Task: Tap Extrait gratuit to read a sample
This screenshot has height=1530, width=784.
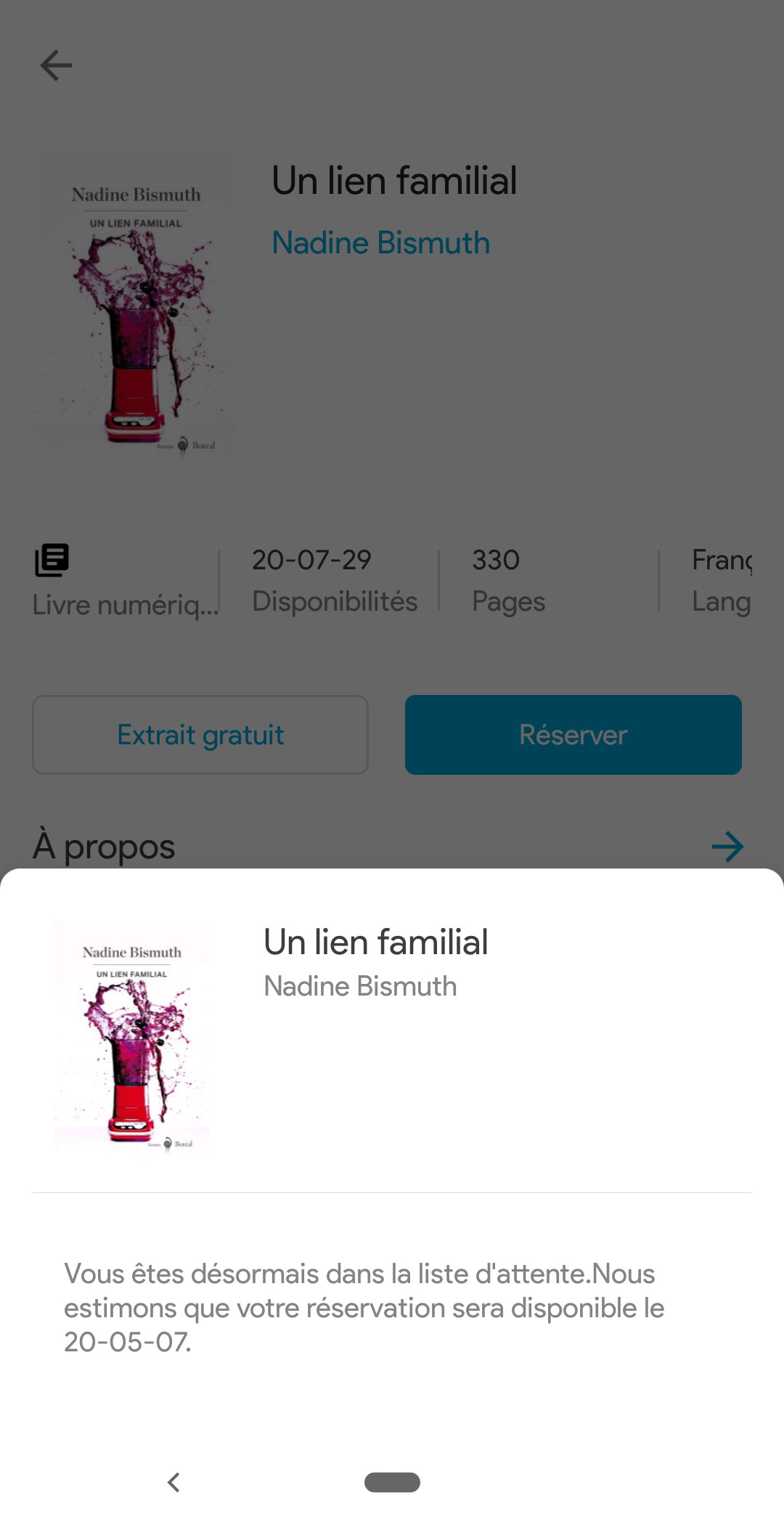Action: point(200,734)
